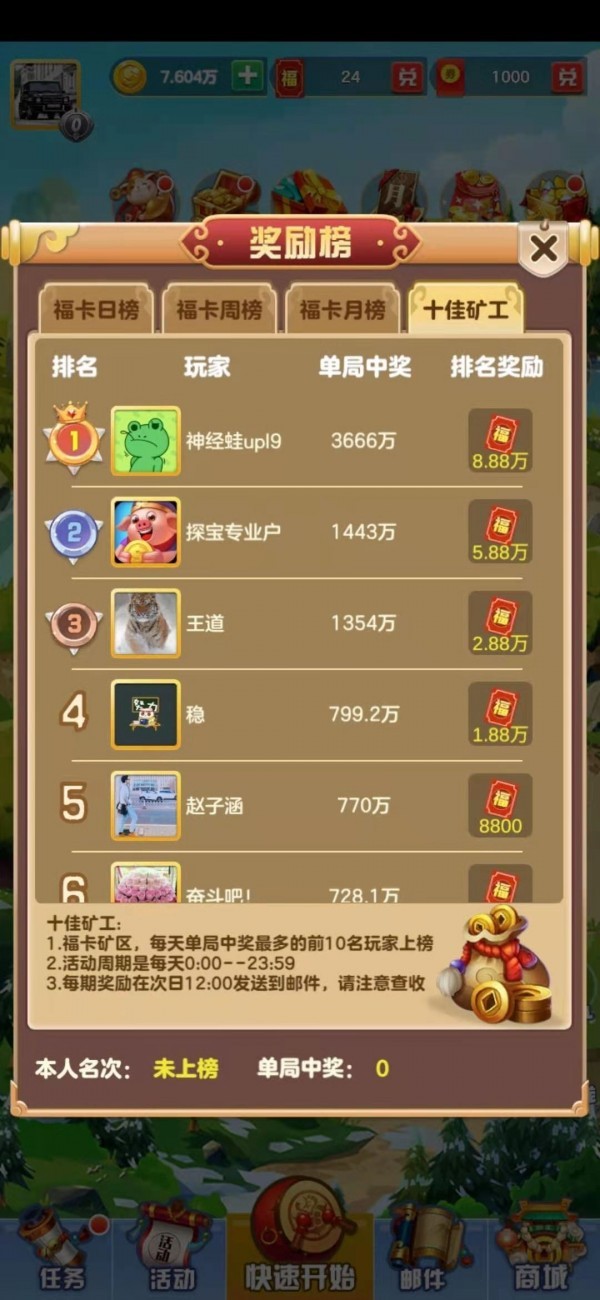View player 赵子涵's row
The width and height of the screenshot is (600, 1300).
300,805
